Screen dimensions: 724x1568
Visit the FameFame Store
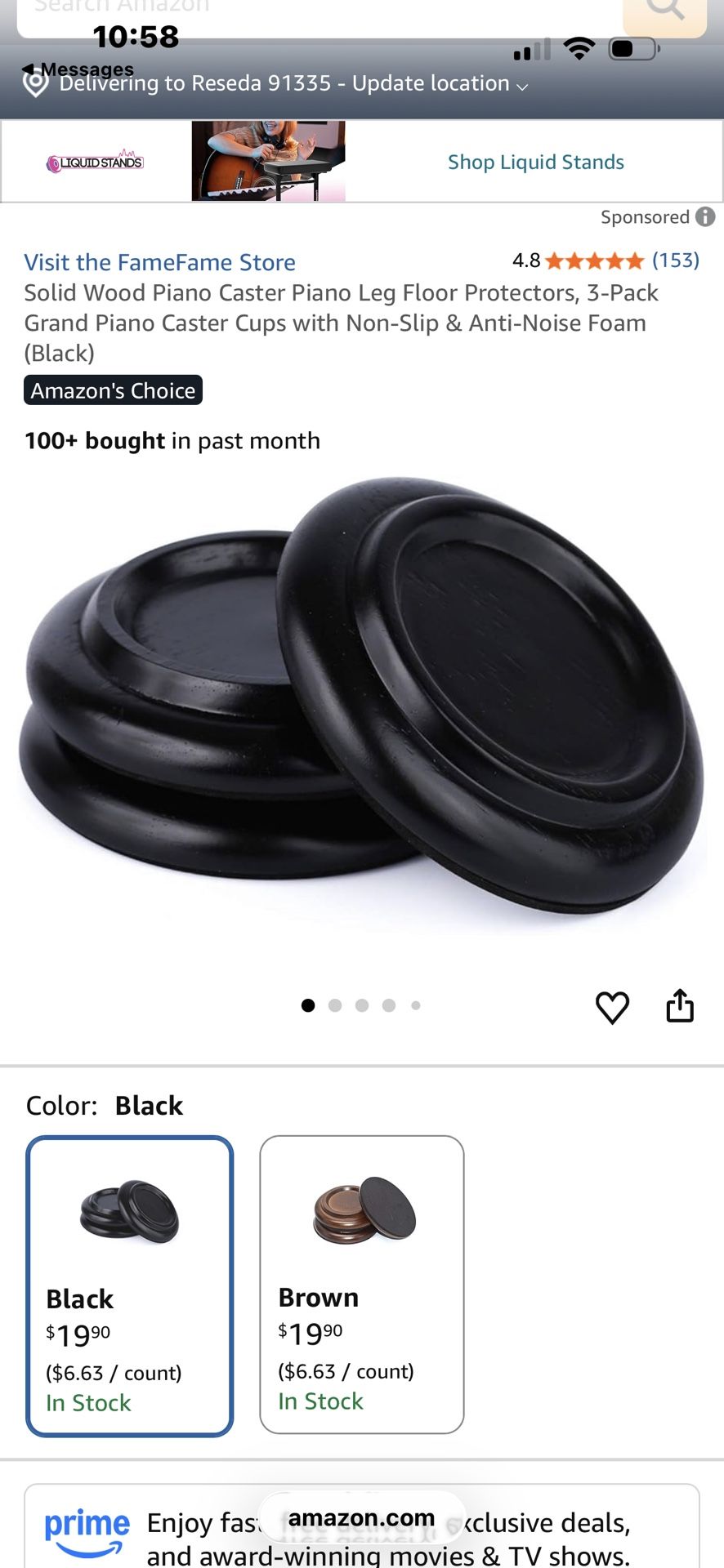click(x=160, y=262)
